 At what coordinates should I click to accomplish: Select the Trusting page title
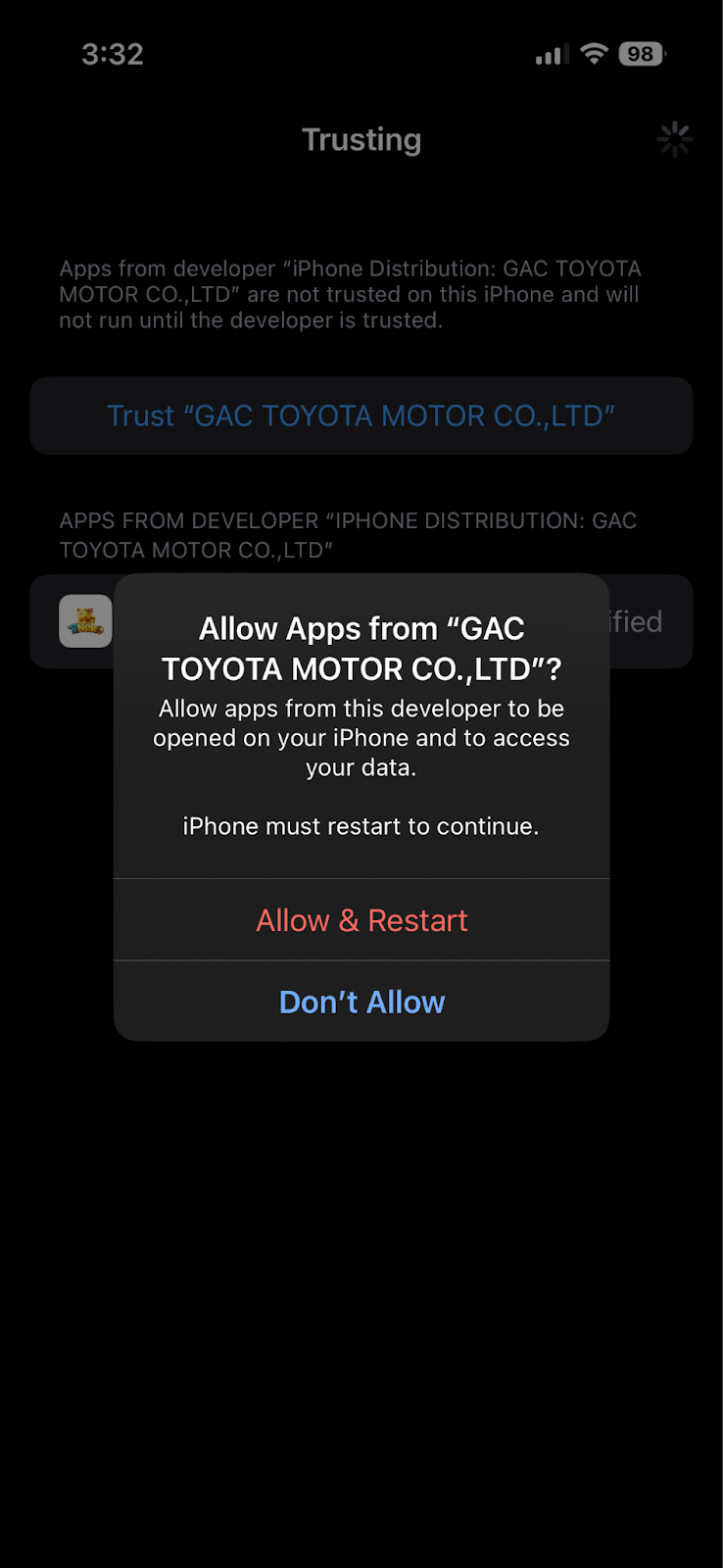pyautogui.click(x=361, y=138)
